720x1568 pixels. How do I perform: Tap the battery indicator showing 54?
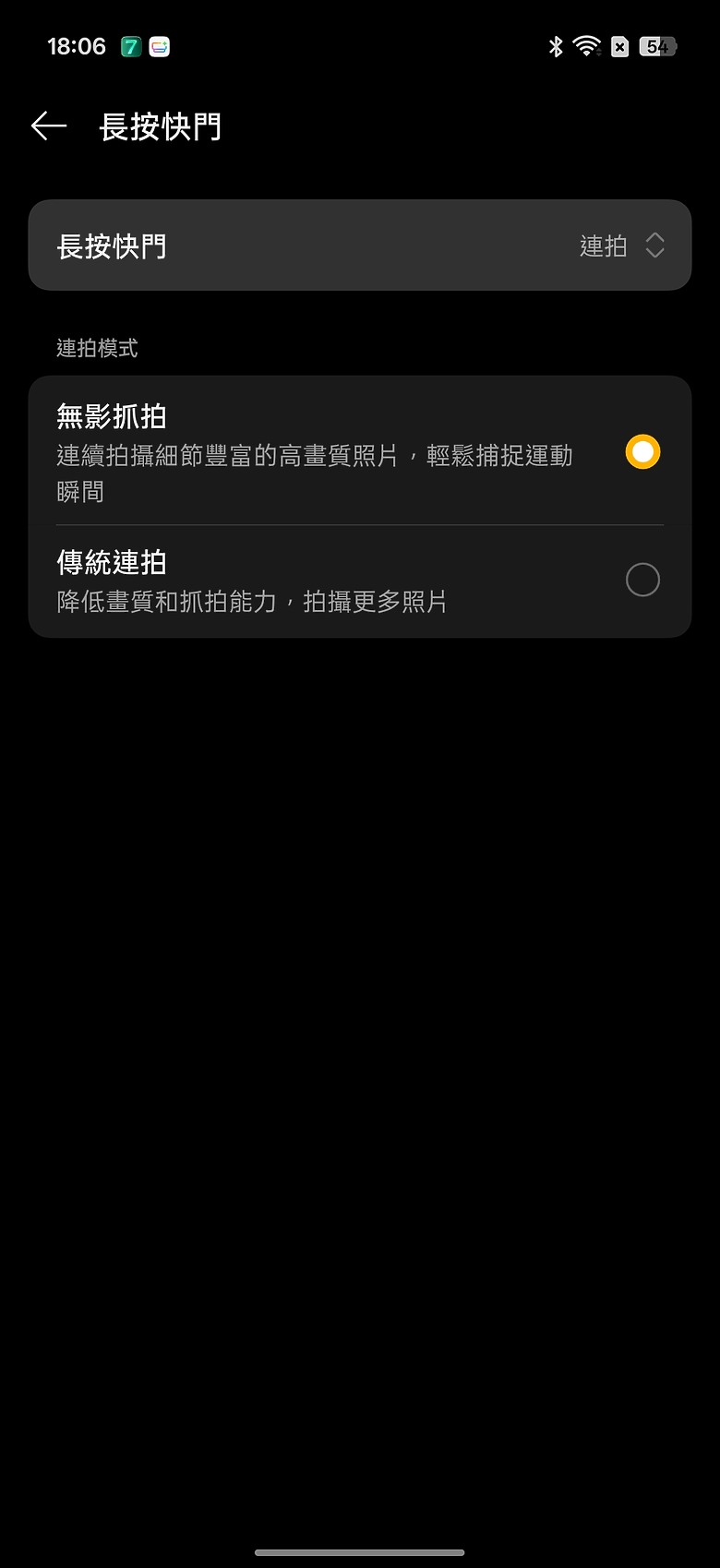pos(657,46)
